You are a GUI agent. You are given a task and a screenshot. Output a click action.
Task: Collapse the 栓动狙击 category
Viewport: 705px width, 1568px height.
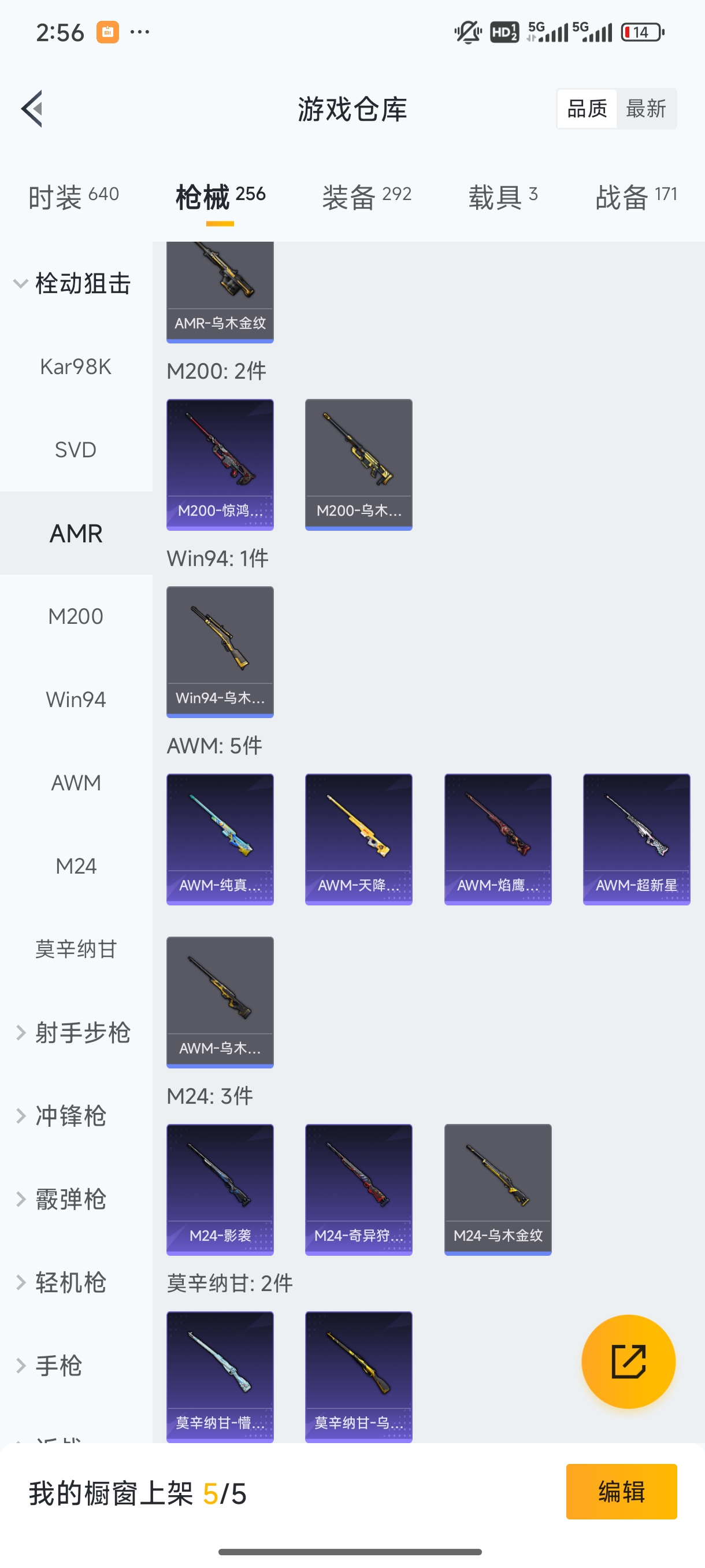73,284
